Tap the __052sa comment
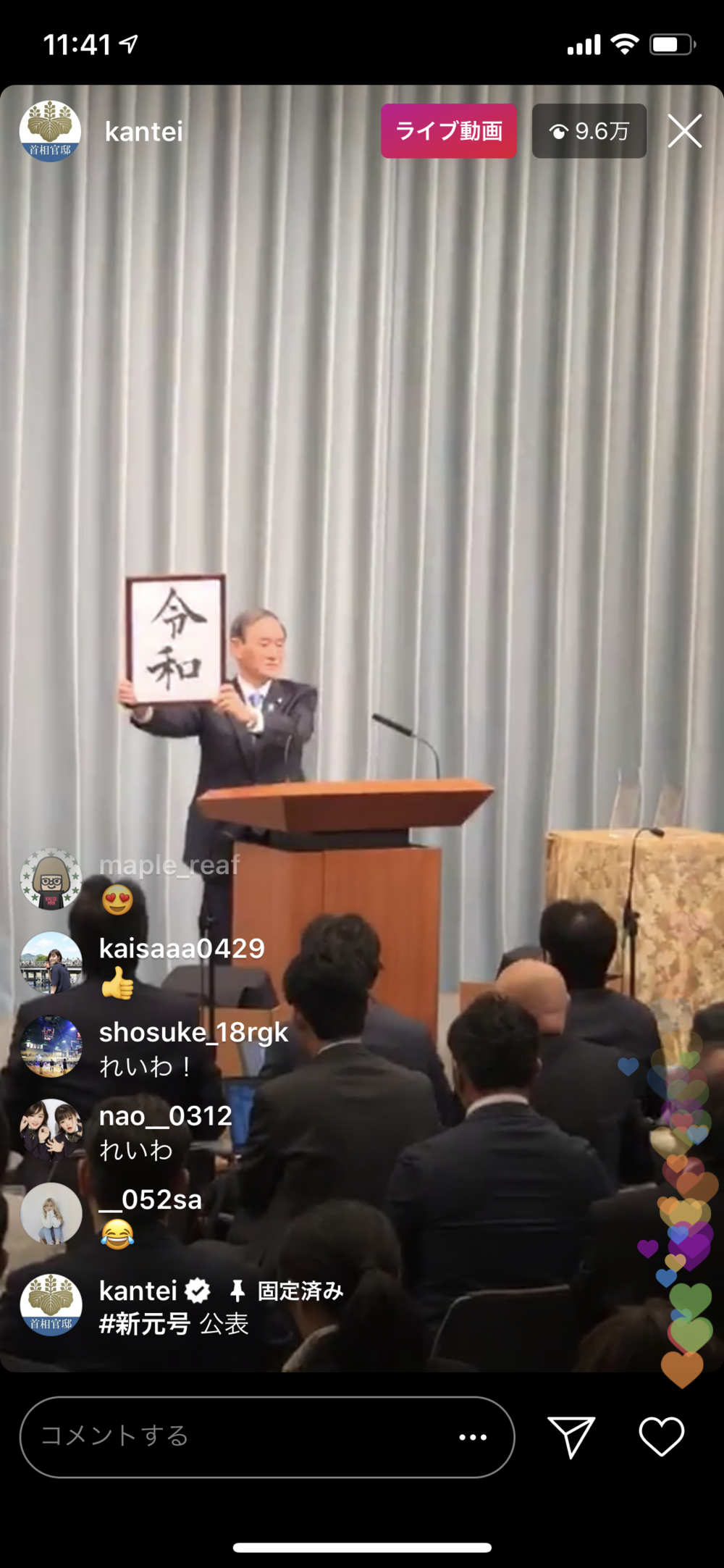 click(x=151, y=1215)
